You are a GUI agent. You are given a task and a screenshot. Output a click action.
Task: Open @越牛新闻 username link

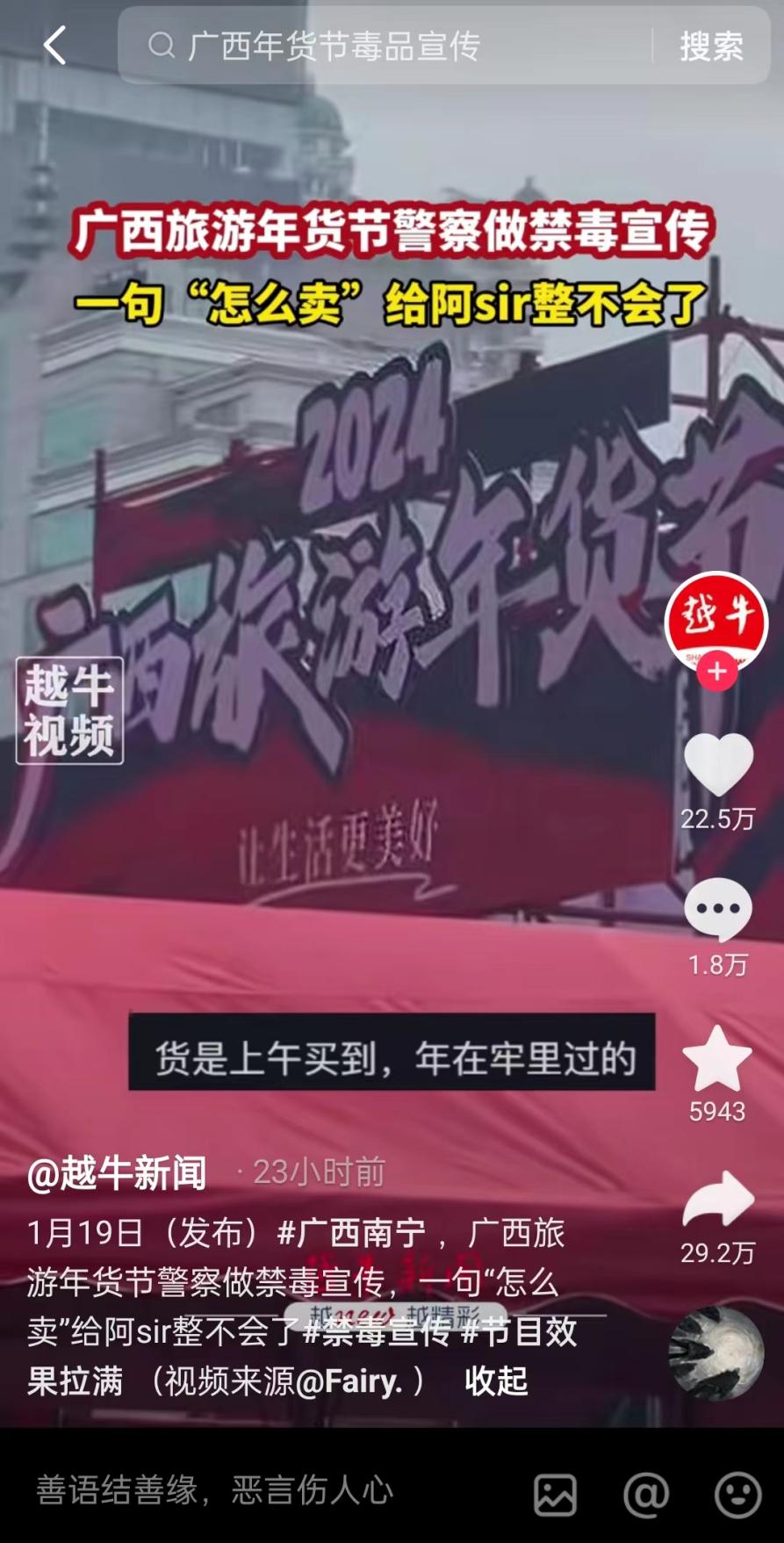click(x=117, y=1173)
